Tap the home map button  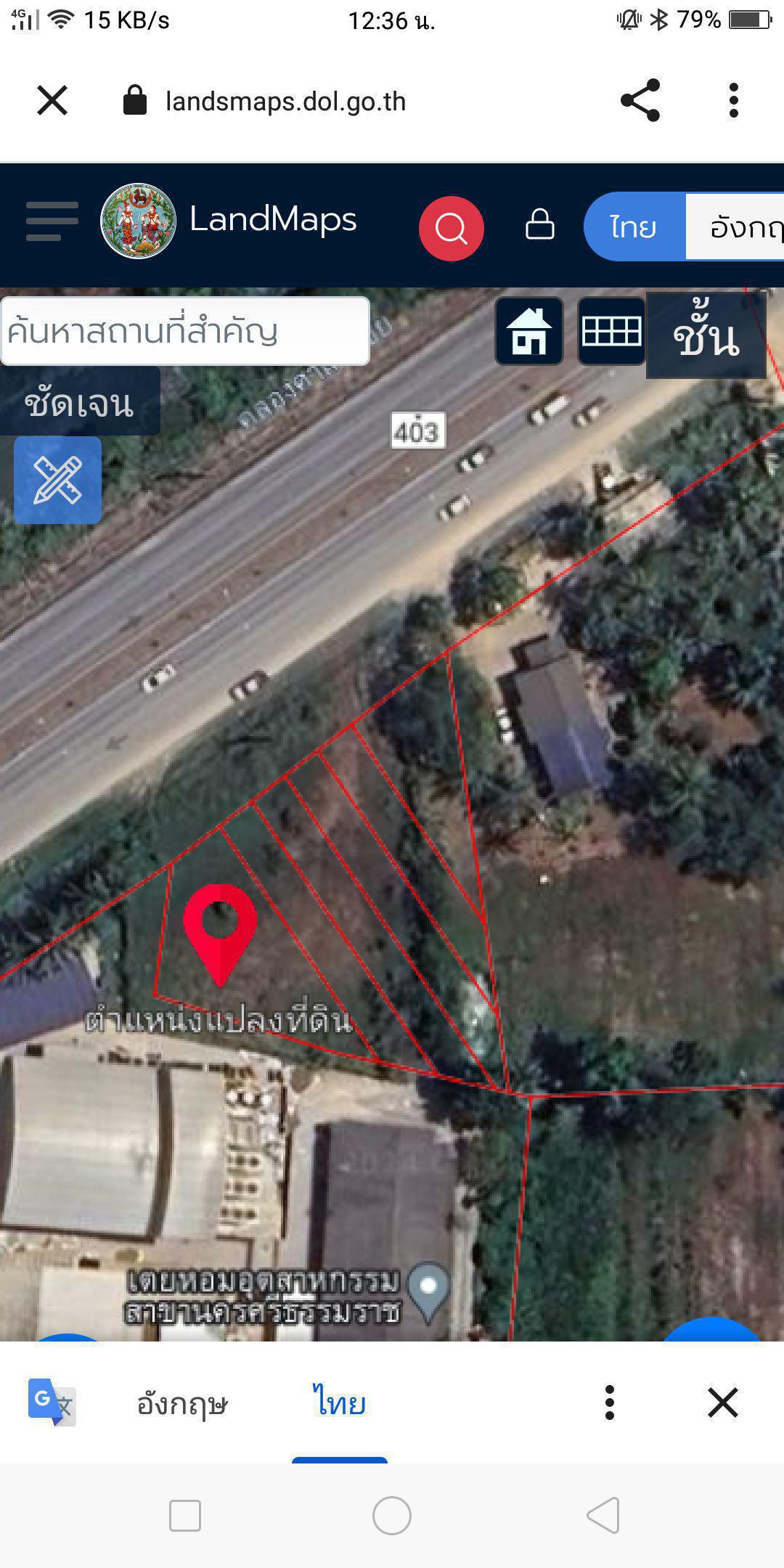(529, 331)
